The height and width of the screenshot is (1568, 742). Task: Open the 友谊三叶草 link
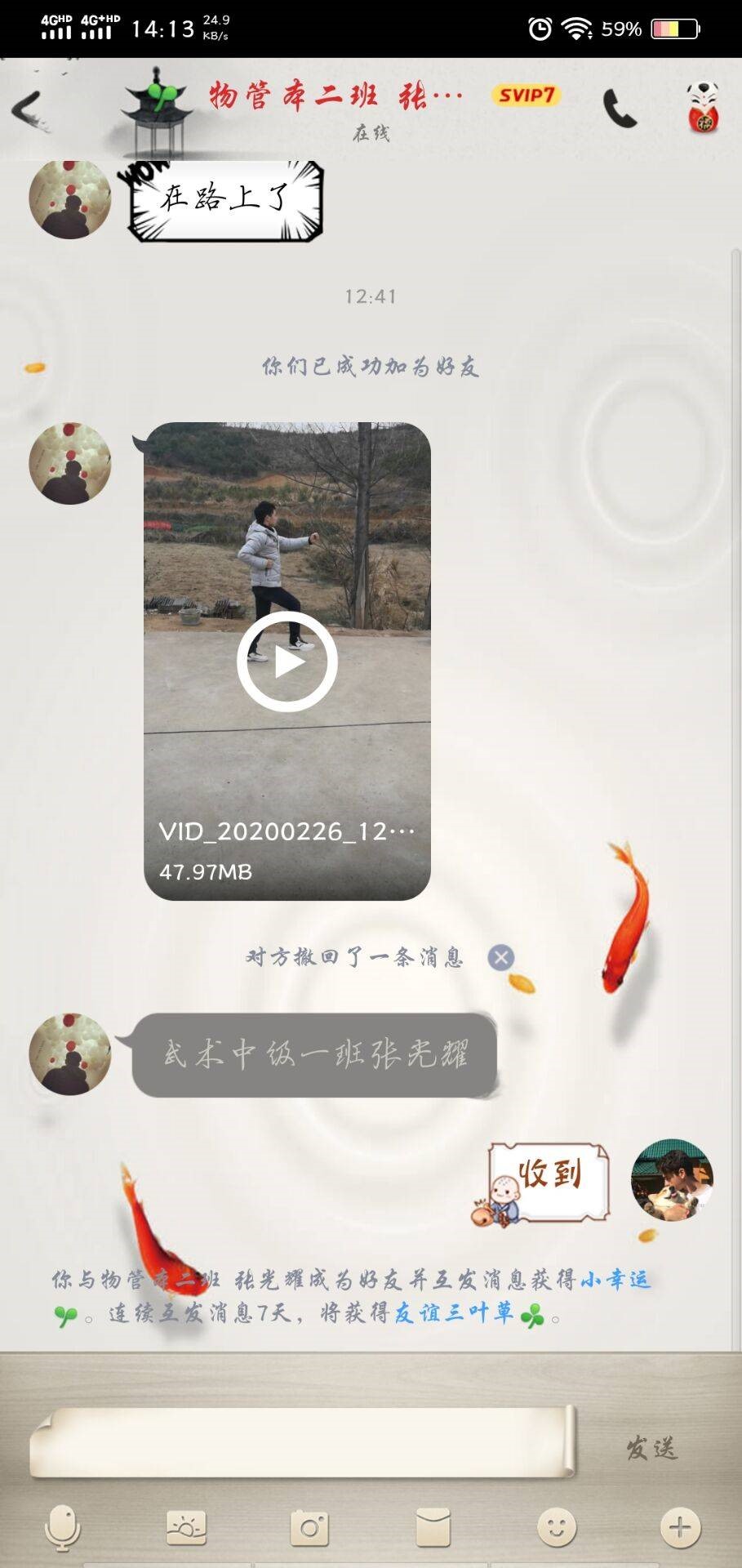point(454,1313)
